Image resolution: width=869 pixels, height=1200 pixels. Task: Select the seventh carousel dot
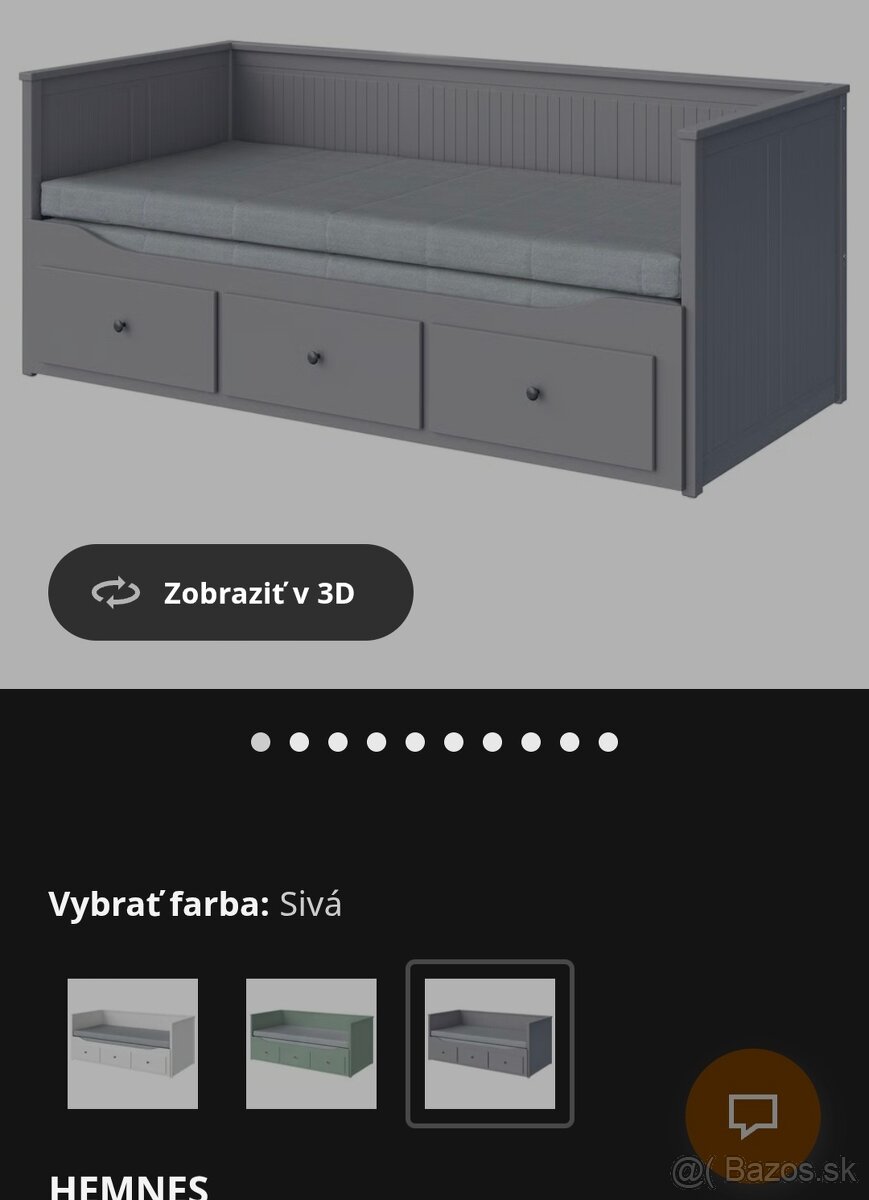(x=491, y=742)
